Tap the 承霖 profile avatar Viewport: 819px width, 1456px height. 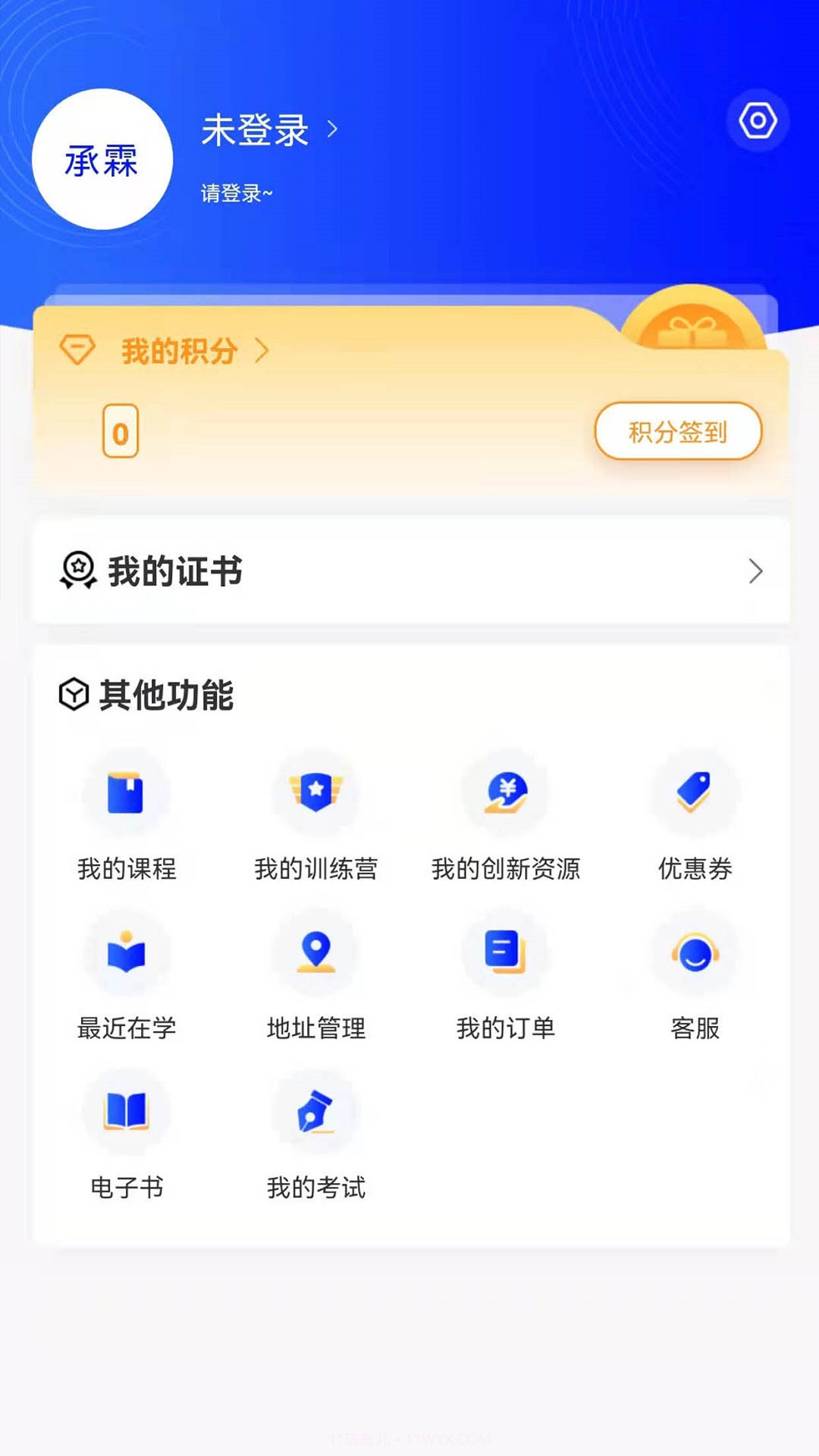pyautogui.click(x=102, y=159)
